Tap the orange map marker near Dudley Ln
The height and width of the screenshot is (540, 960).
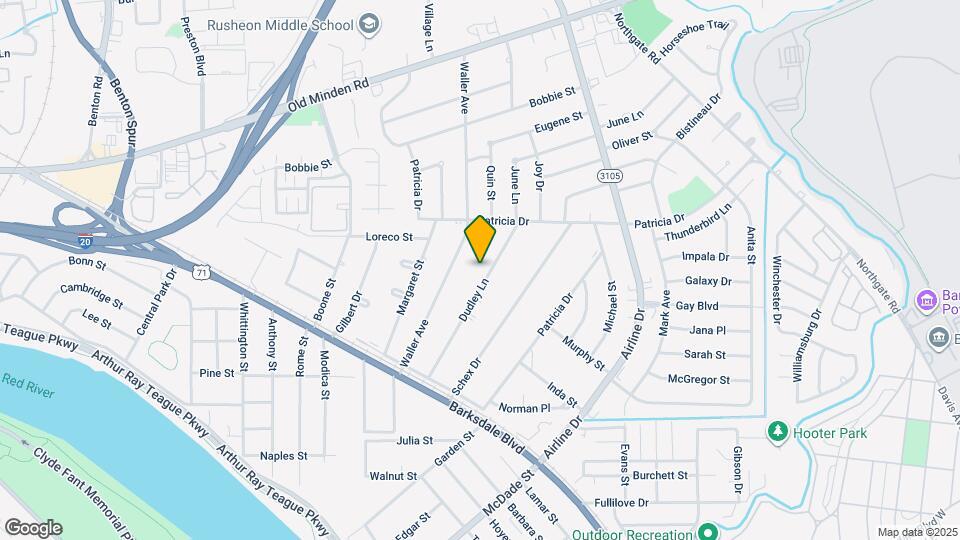point(480,239)
